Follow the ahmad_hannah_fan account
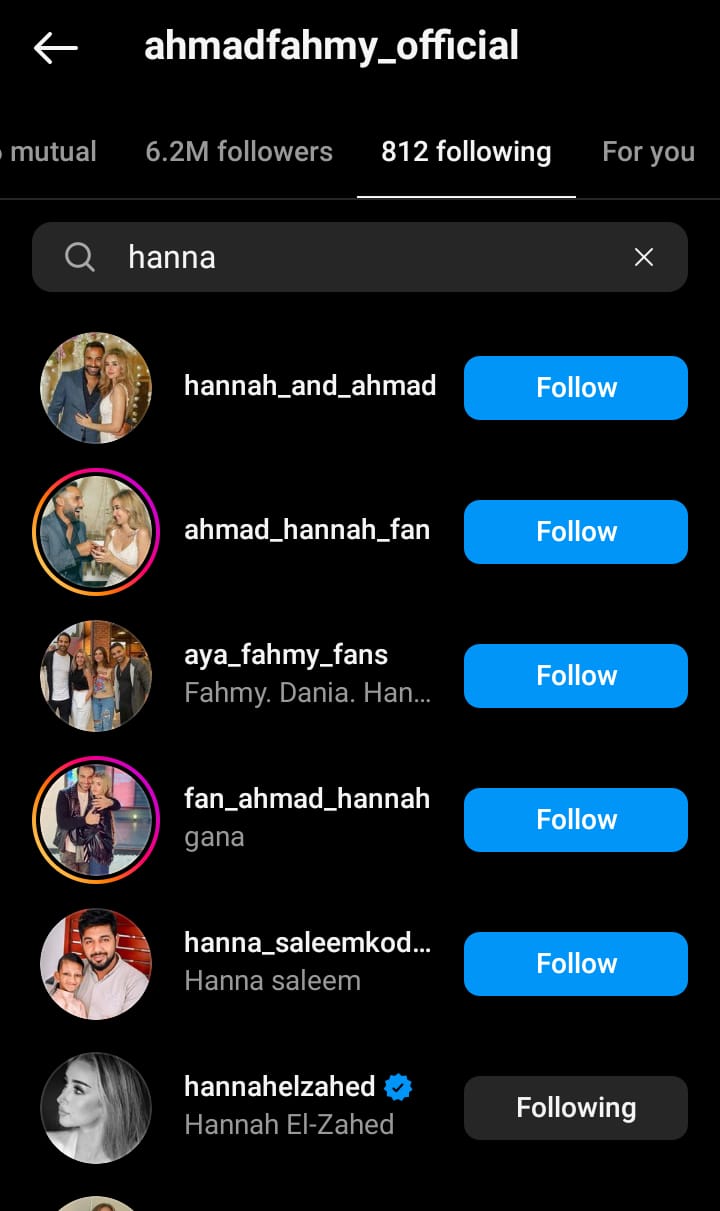 (x=575, y=532)
